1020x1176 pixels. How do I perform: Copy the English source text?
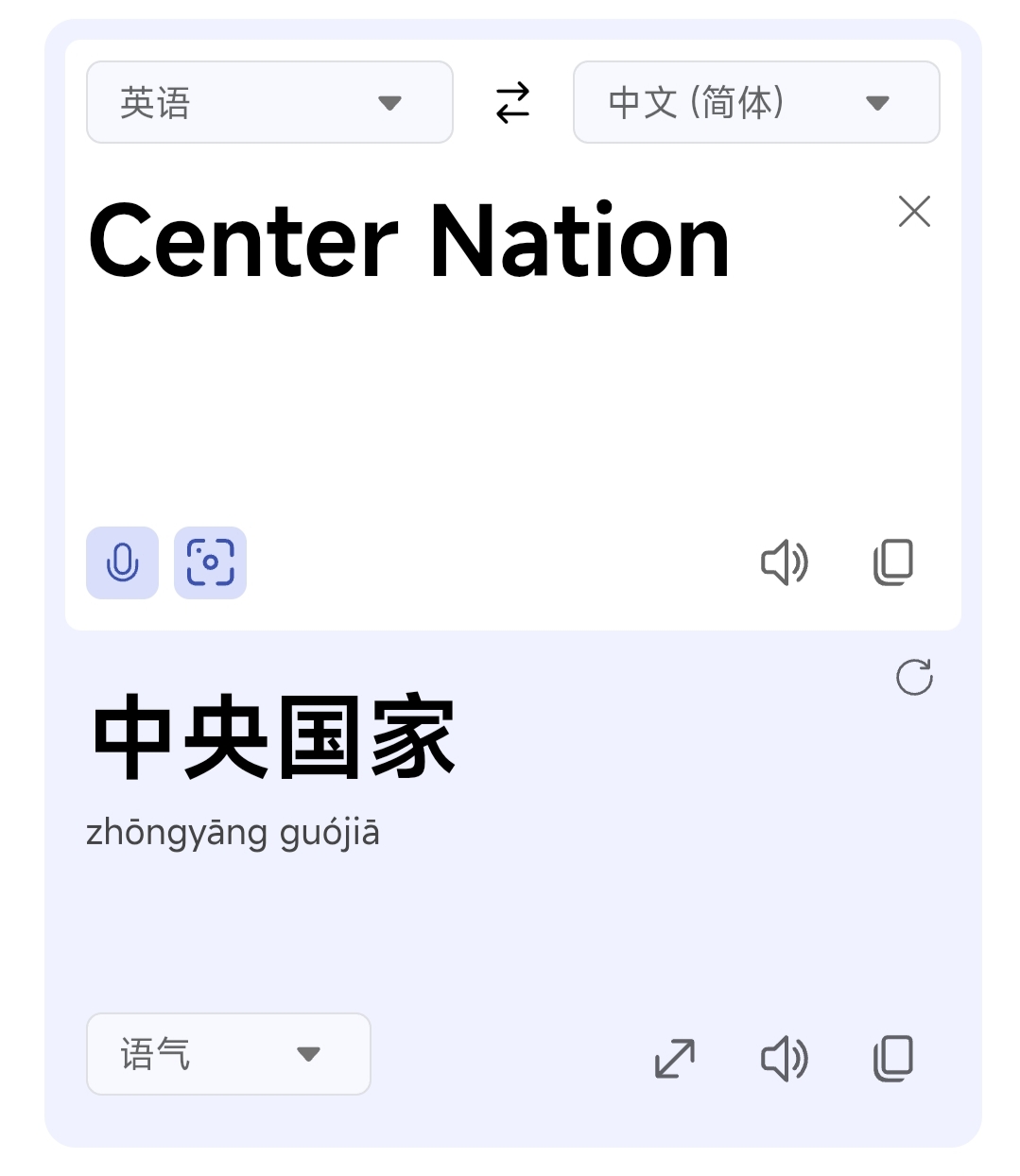click(x=892, y=563)
